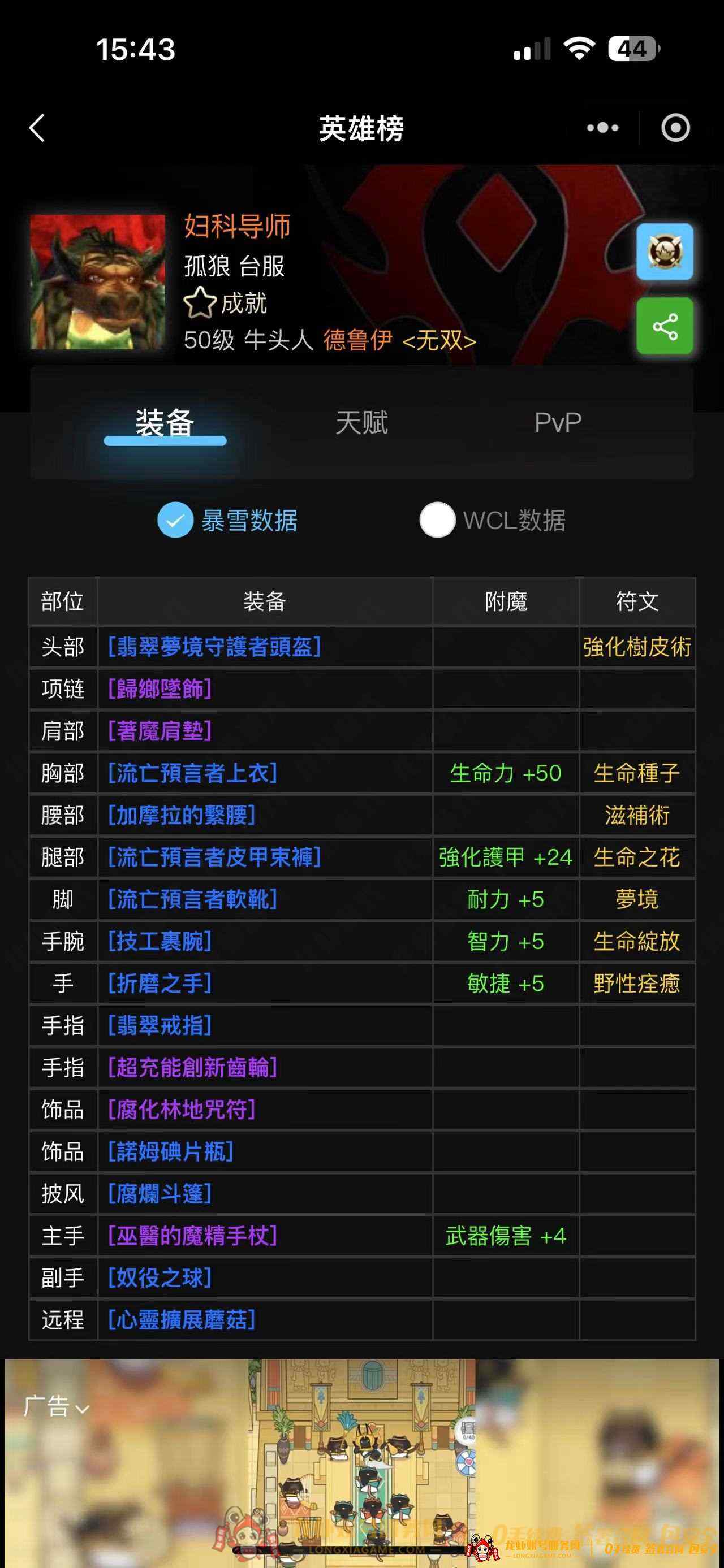Open item 超充能創新齒輪
The image size is (724, 1568).
click(192, 1067)
